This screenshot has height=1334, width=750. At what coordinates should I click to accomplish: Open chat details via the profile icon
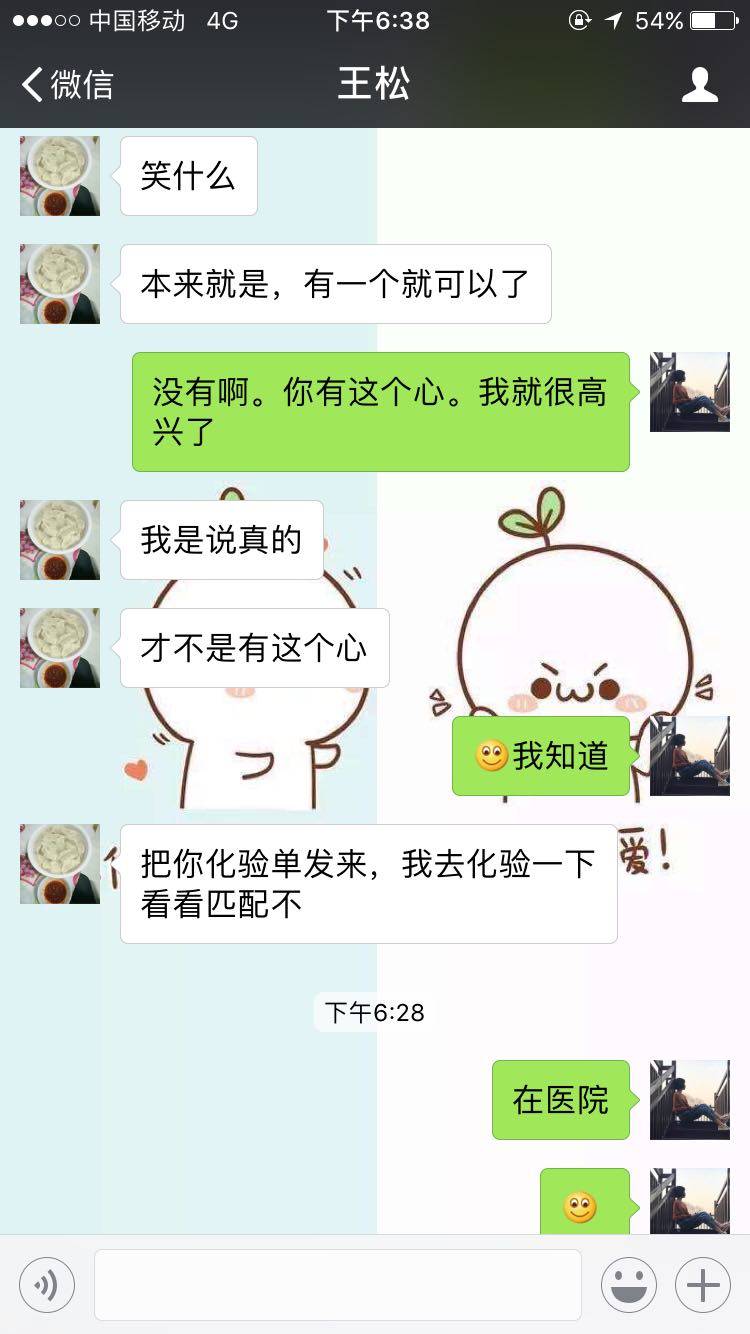699,85
